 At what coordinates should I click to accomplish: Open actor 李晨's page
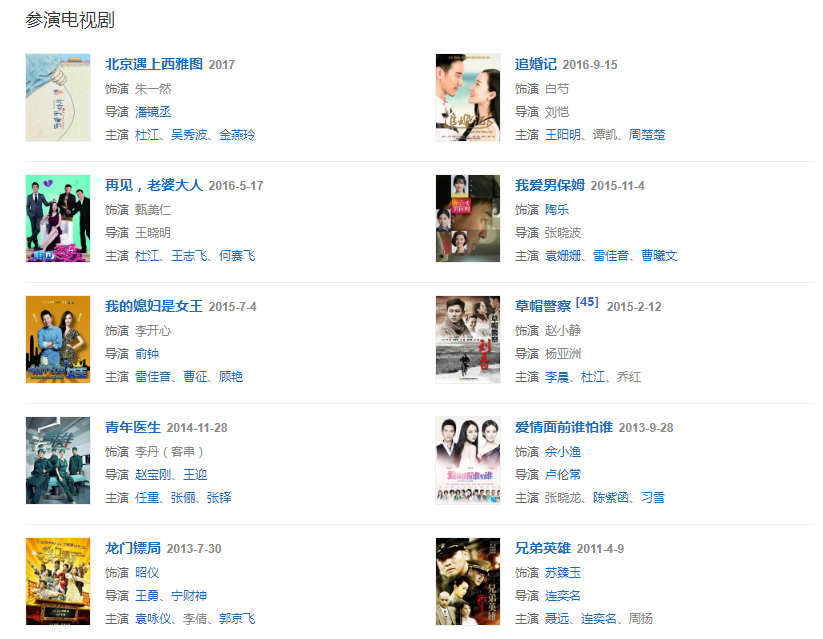(x=556, y=377)
